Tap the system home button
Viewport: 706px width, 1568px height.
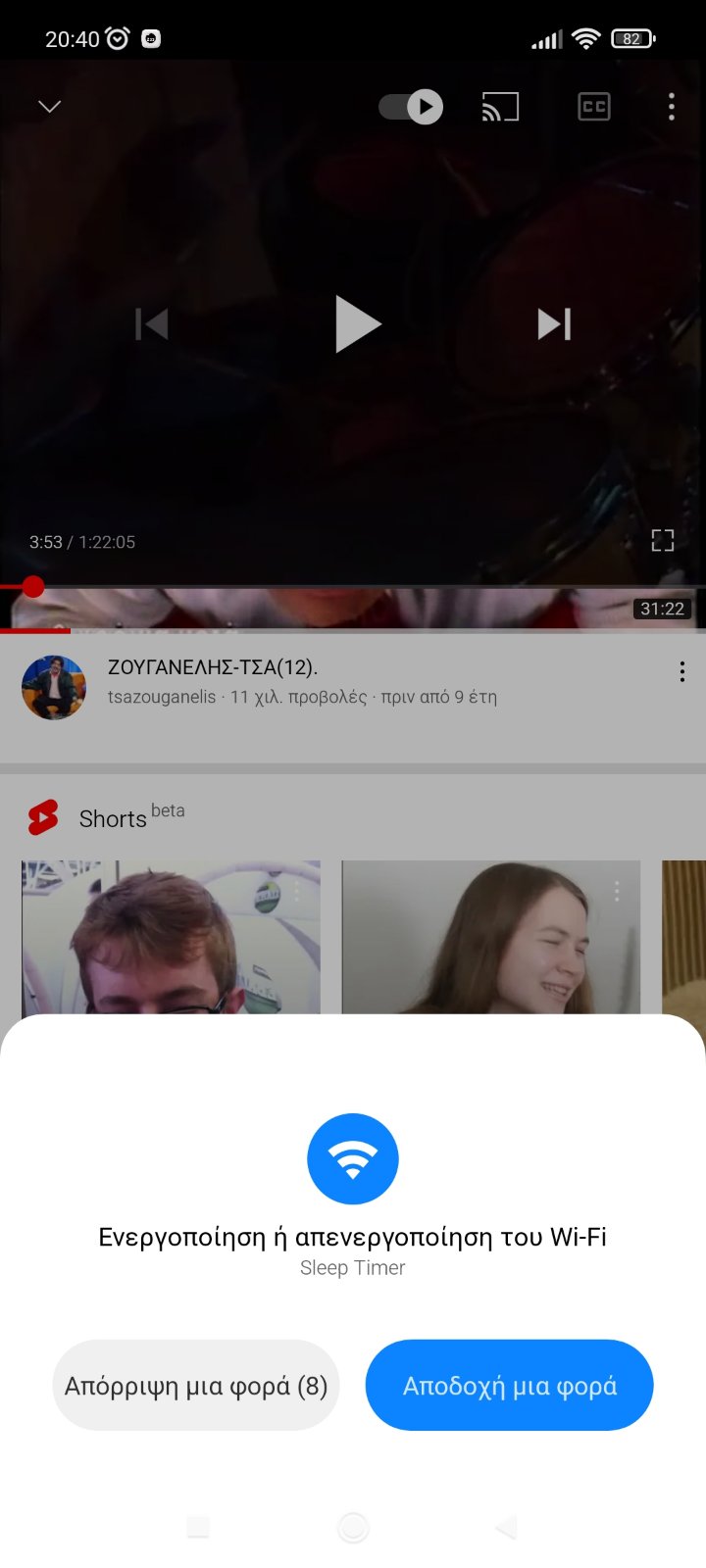coord(353,1527)
